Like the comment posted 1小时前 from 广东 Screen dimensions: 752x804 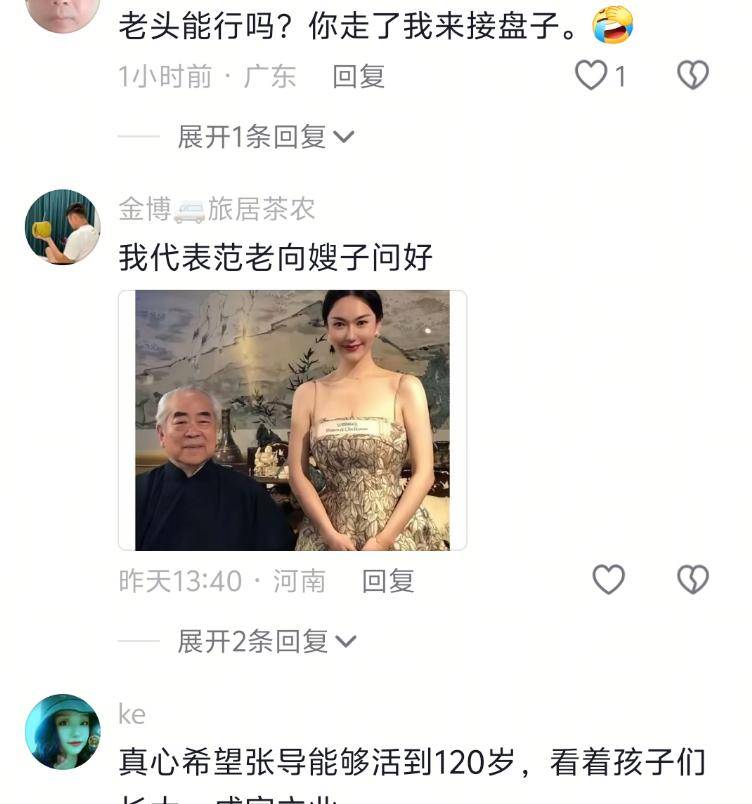pyautogui.click(x=592, y=76)
